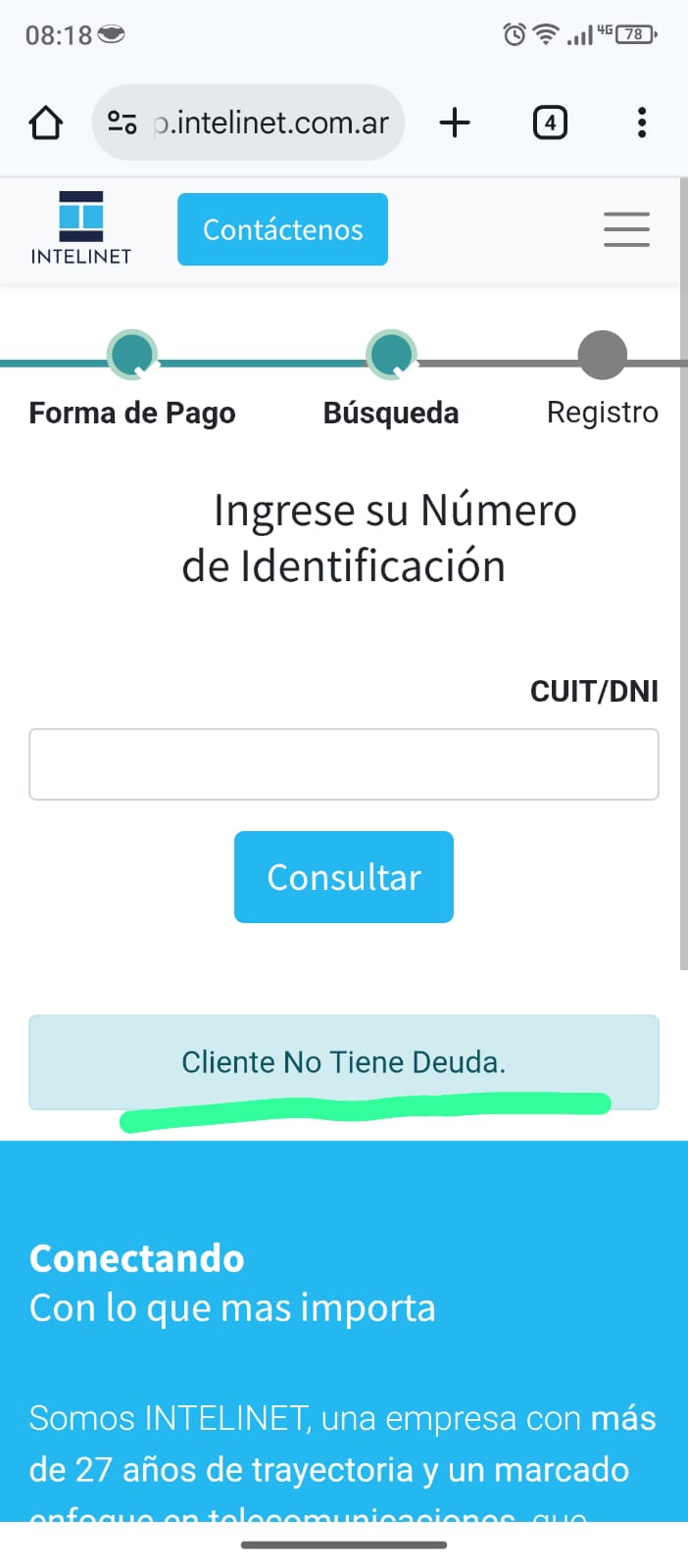The image size is (688, 1568).
Task: Tap the Contáctenos button
Action: pyautogui.click(x=282, y=229)
